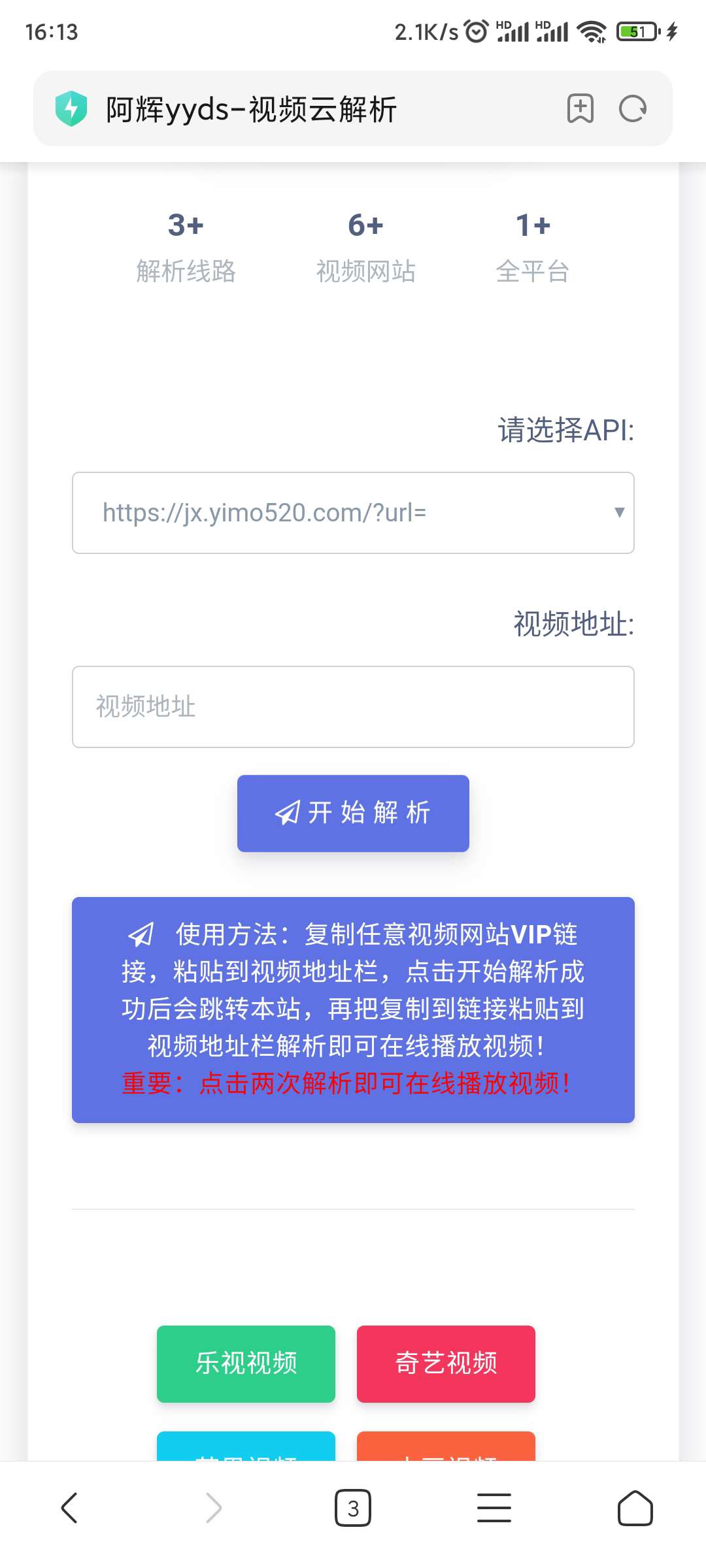Click the green shield favicon in address bar
Image resolution: width=706 pixels, height=1568 pixels.
pos(72,109)
